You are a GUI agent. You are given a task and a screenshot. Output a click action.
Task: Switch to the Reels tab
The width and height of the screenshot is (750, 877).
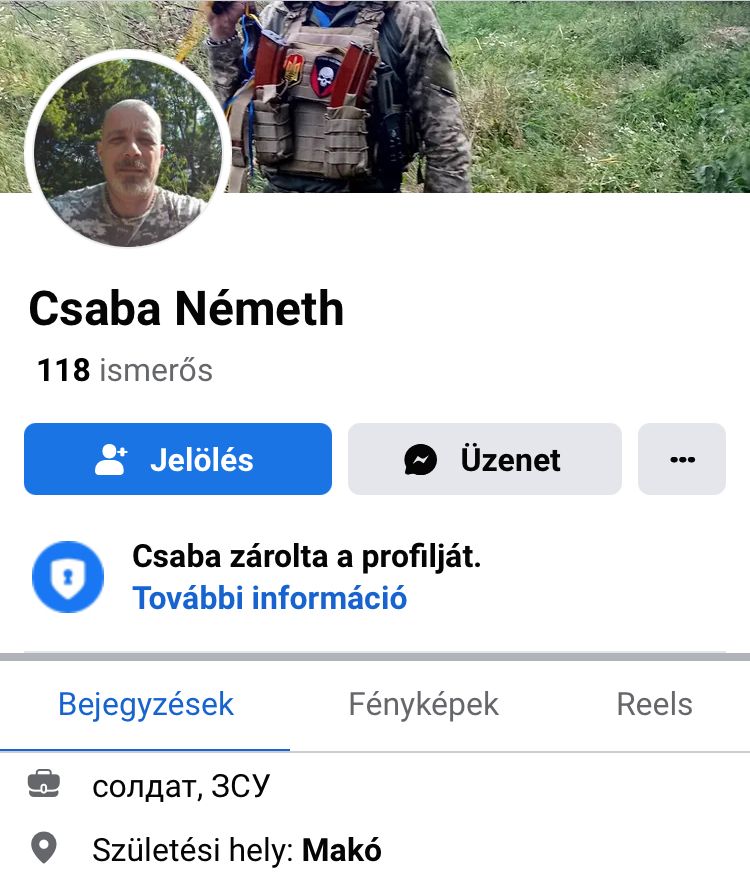654,704
